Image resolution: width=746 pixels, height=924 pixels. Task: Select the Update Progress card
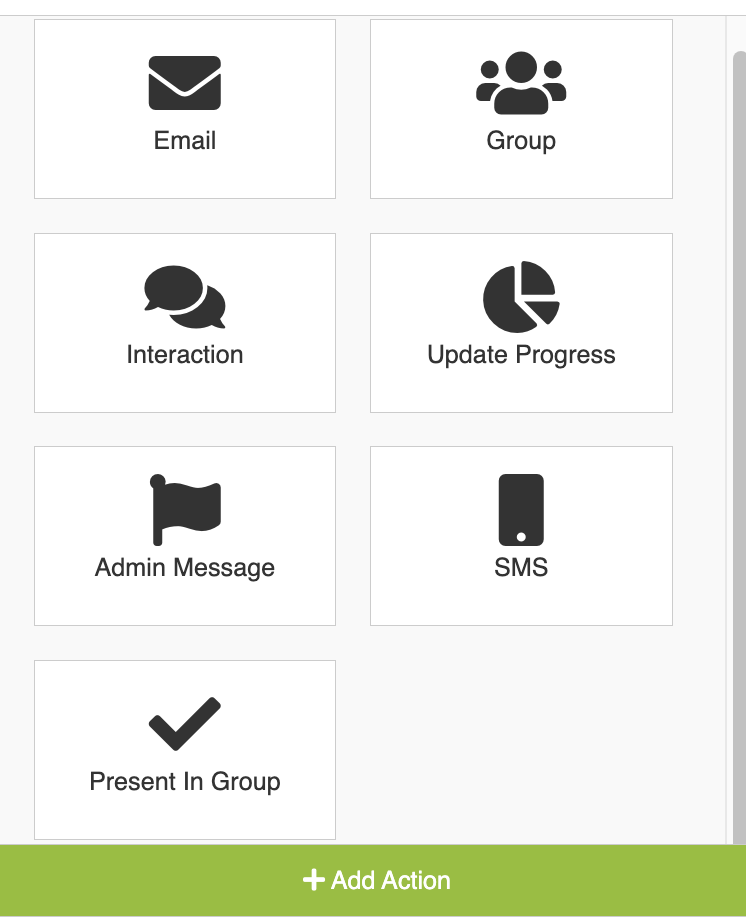[521, 322]
